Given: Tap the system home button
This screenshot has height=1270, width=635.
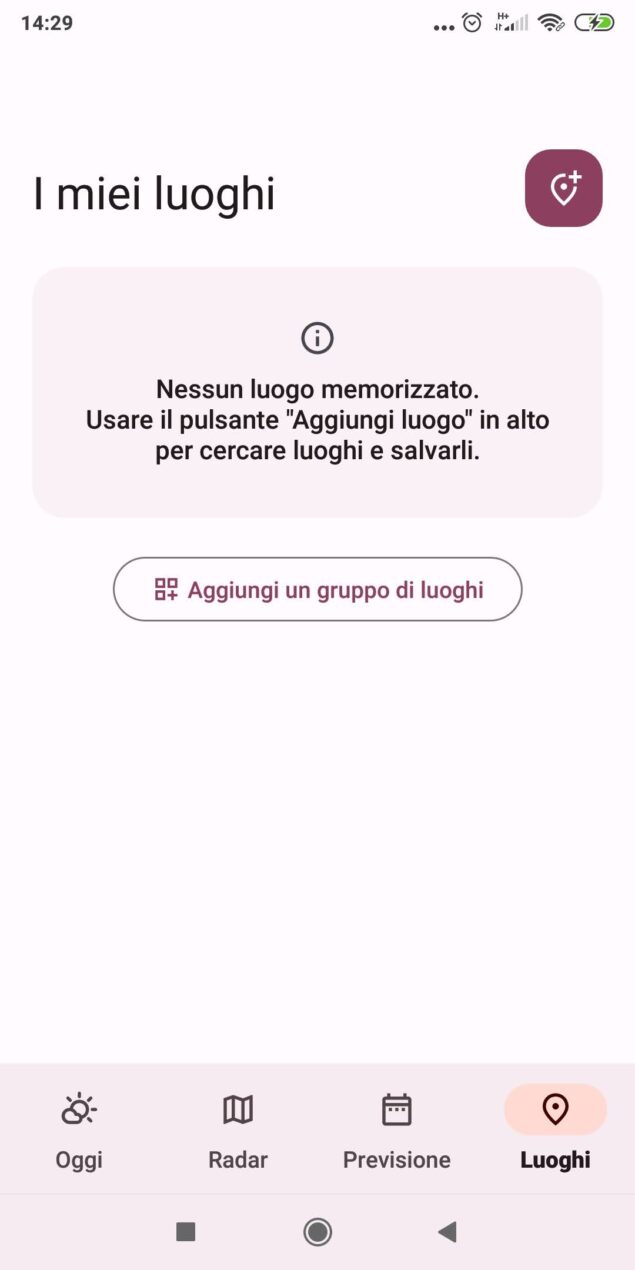Looking at the screenshot, I should pyautogui.click(x=318, y=1232).
